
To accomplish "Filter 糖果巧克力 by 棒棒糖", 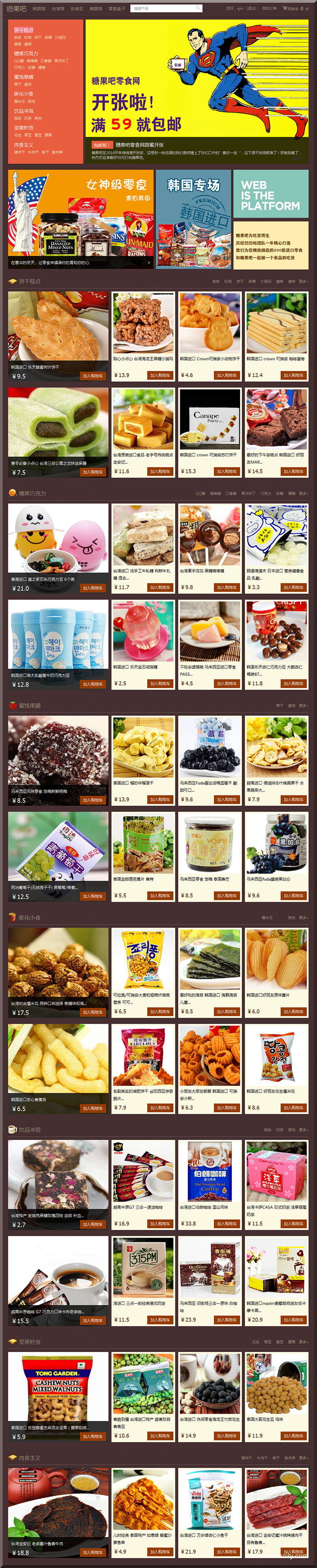I will pyautogui.click(x=216, y=494).
